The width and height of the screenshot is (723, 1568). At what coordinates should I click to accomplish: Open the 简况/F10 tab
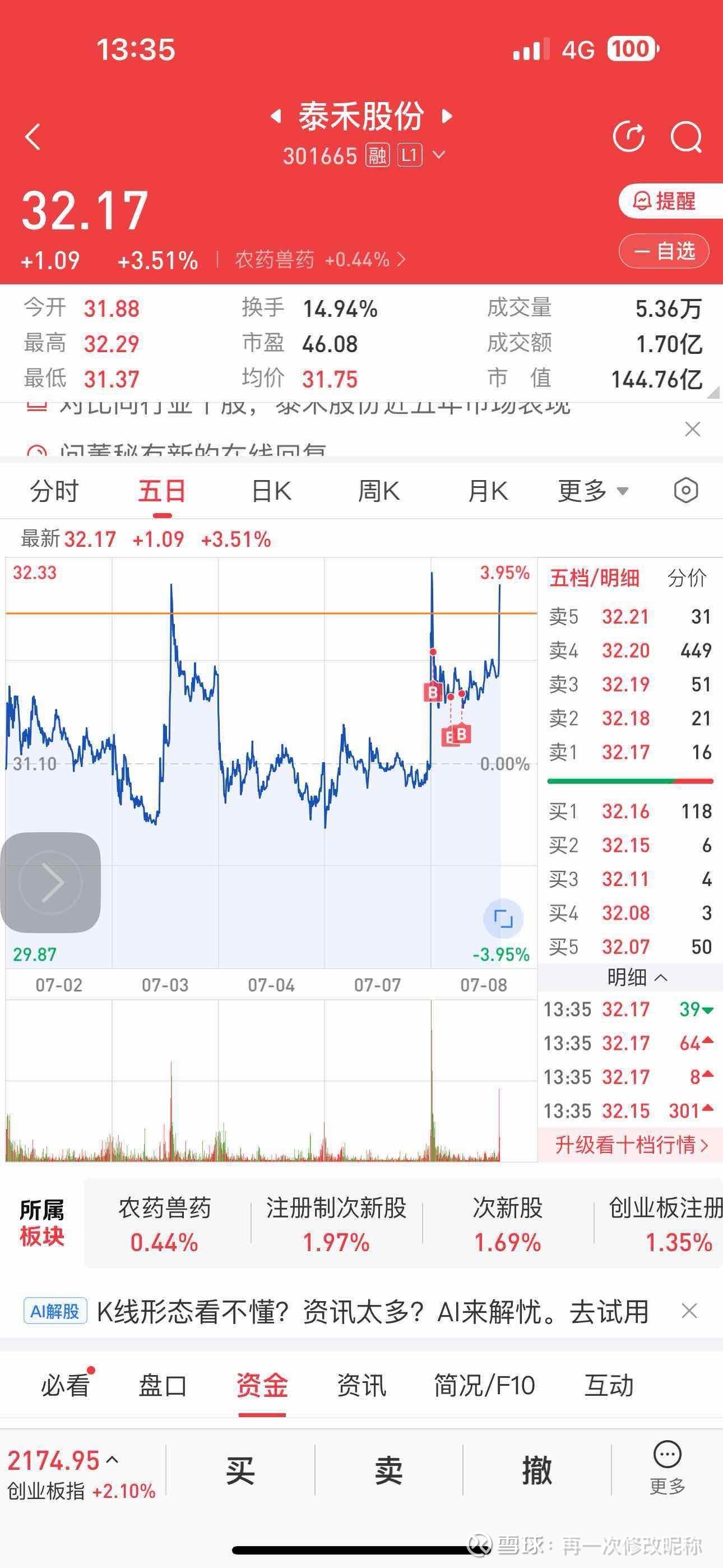(x=484, y=1386)
